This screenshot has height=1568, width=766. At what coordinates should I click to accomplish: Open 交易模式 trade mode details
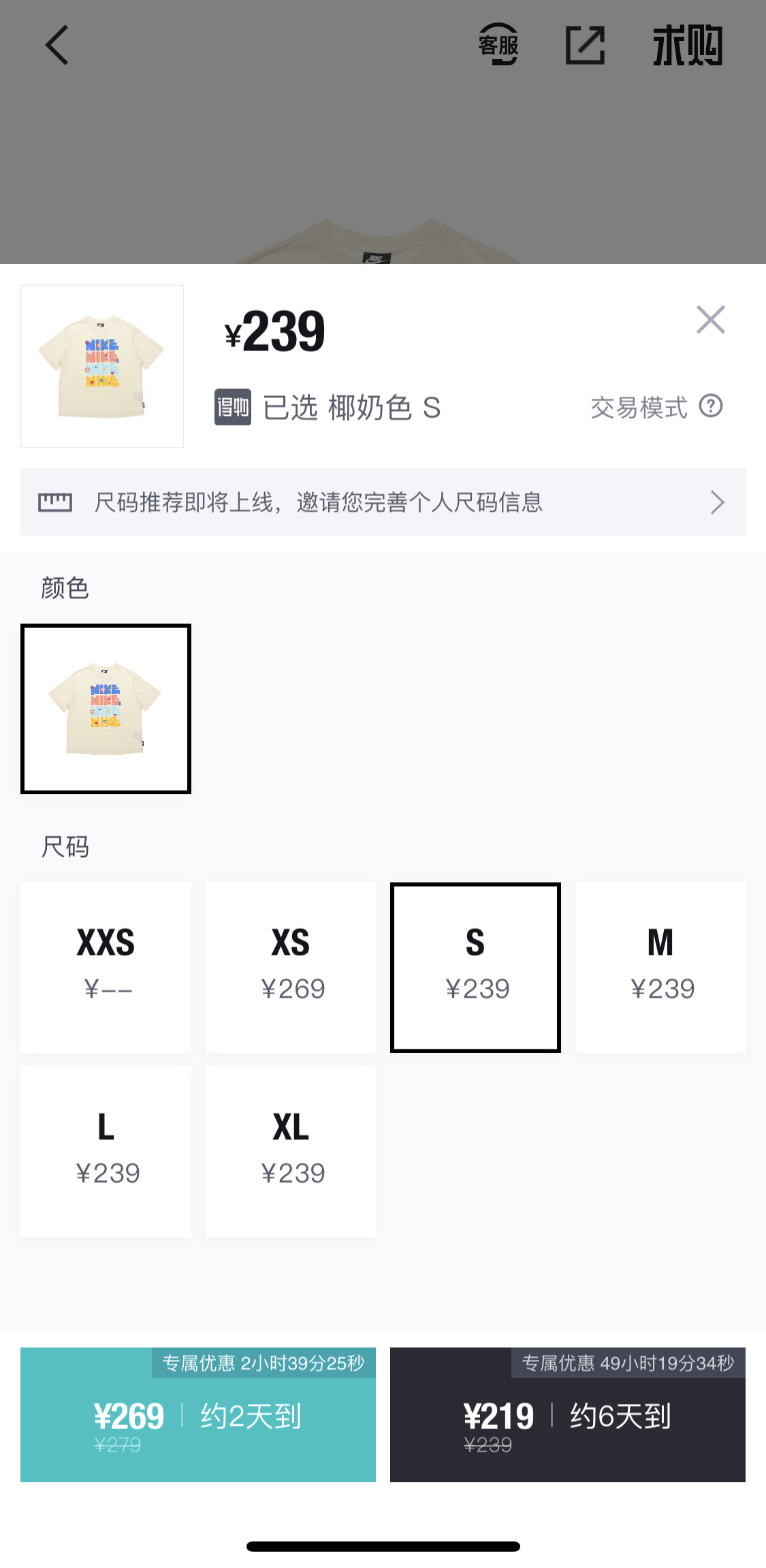tap(639, 407)
